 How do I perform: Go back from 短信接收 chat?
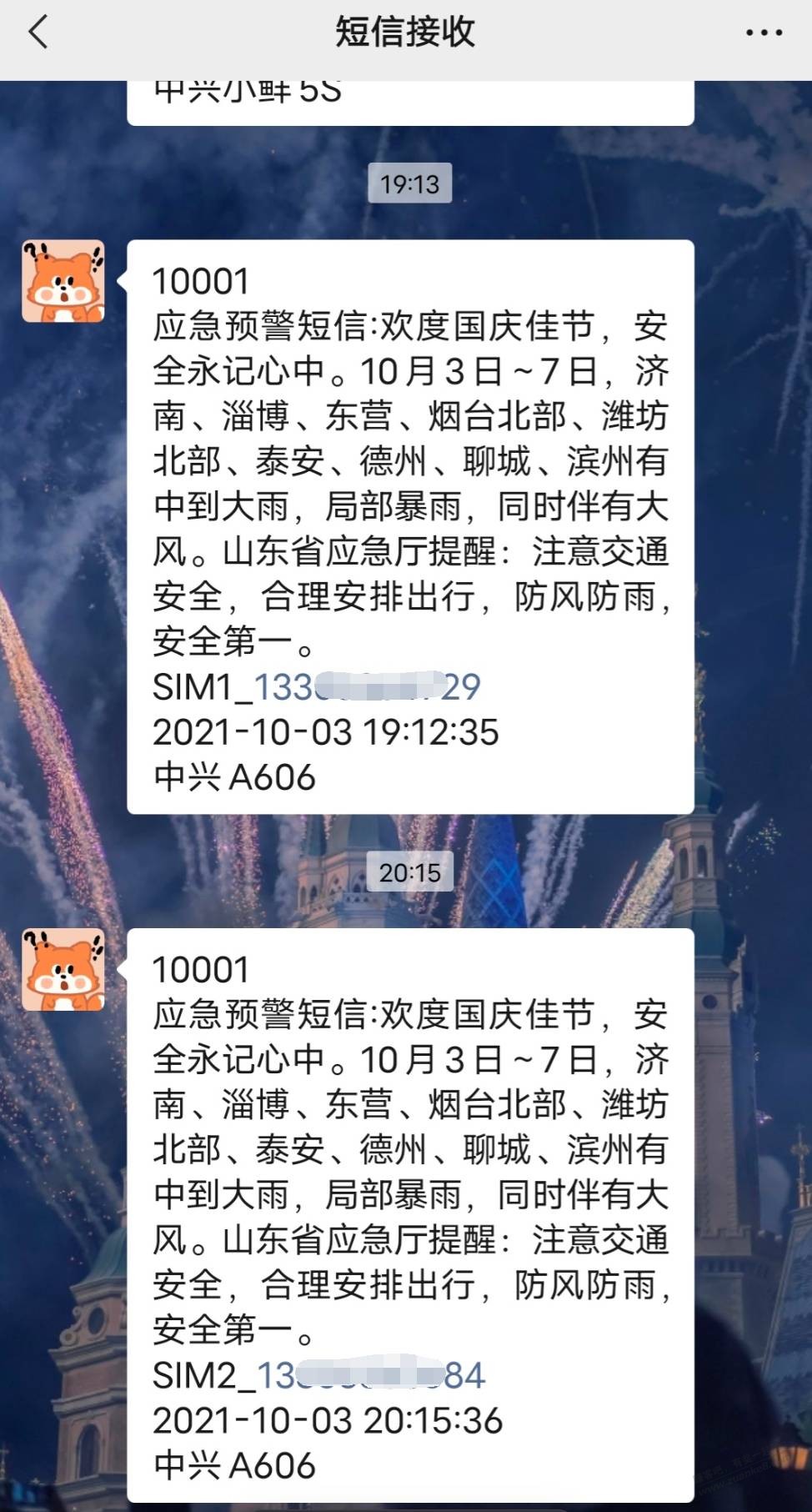pos(38,33)
